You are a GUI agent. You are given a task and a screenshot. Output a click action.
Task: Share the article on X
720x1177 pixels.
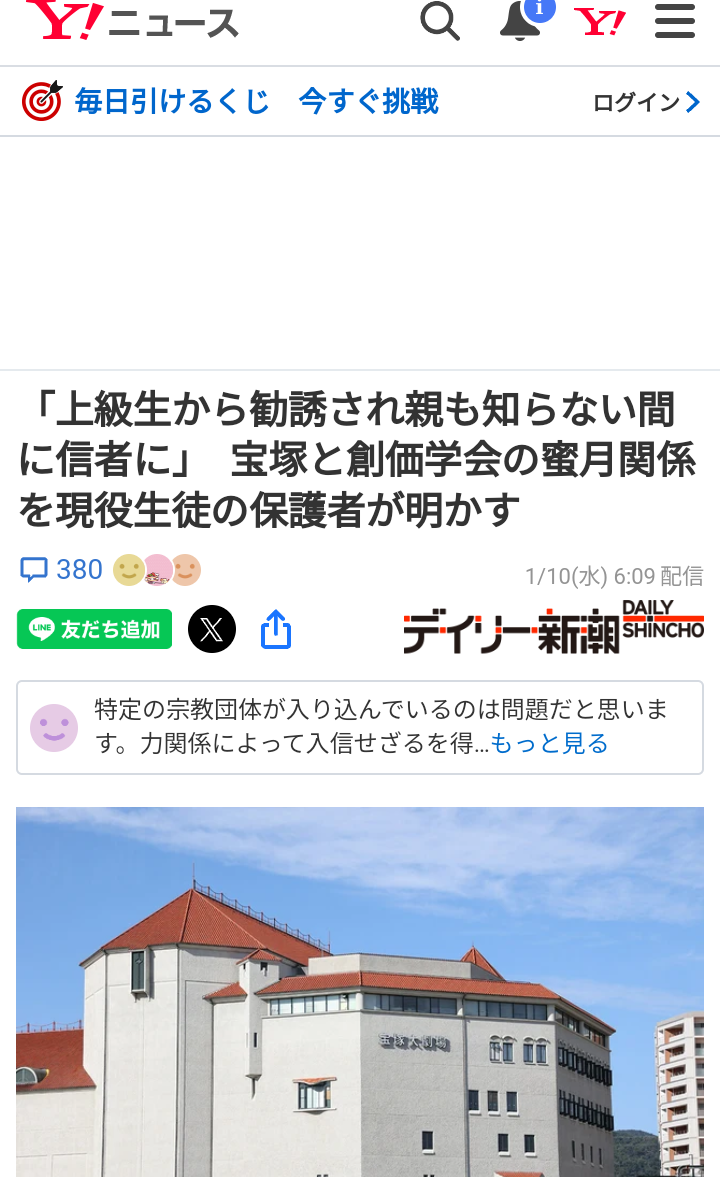(212, 629)
